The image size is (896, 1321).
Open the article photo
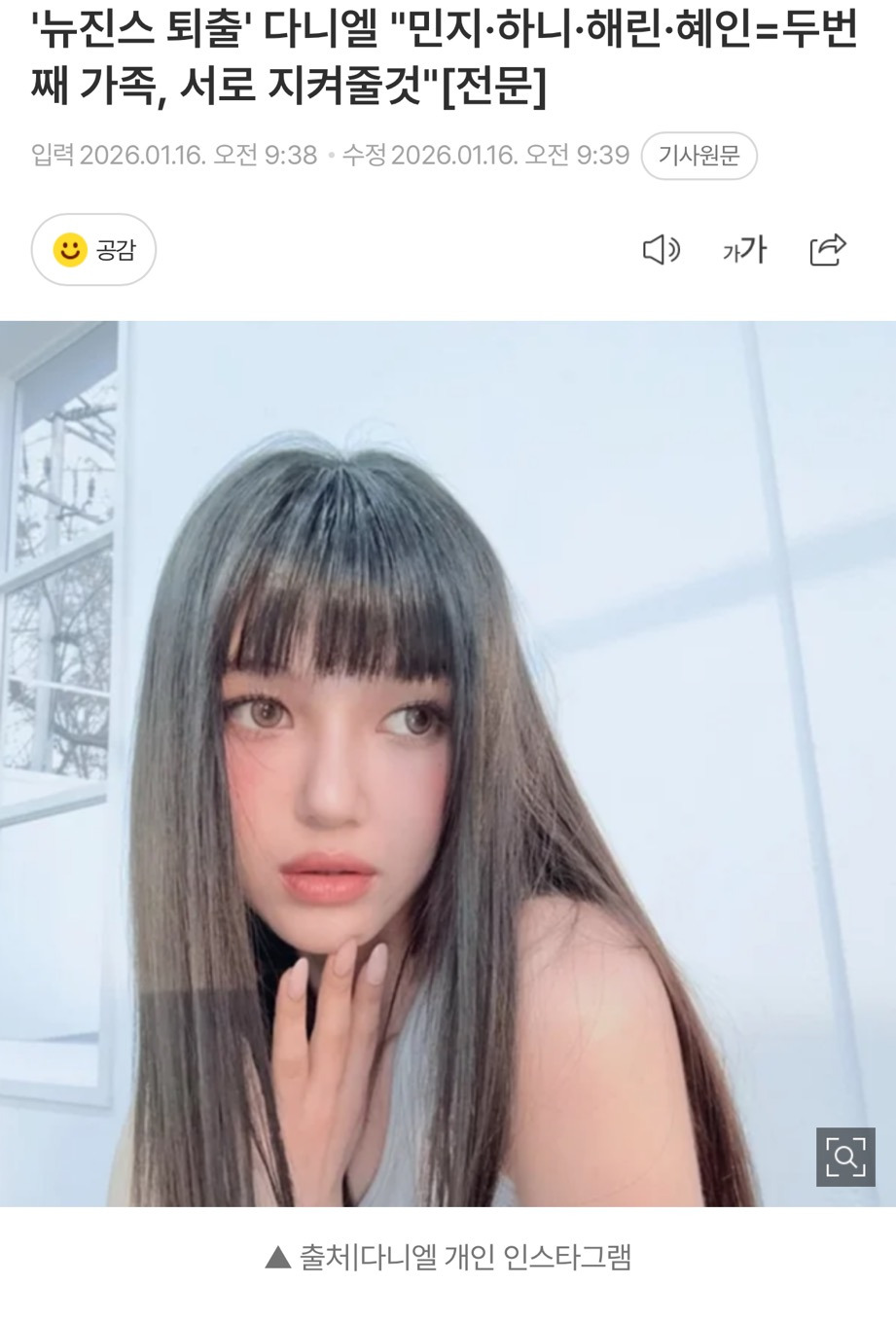(x=448, y=764)
